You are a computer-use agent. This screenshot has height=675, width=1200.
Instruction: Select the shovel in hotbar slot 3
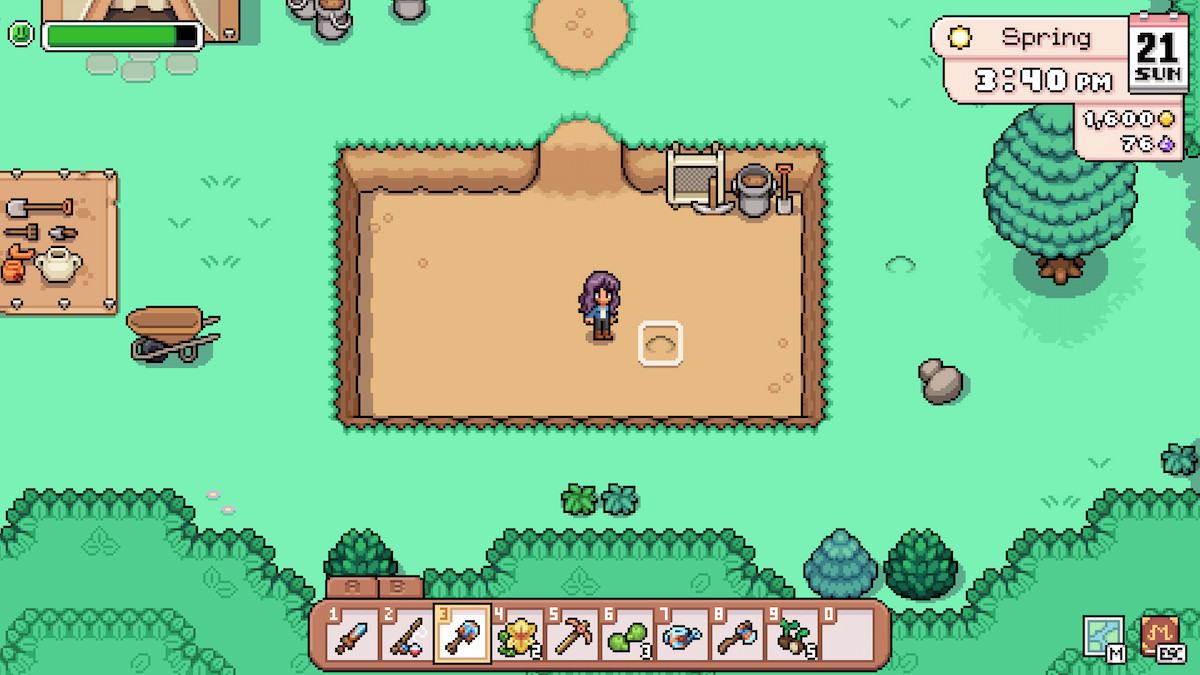462,635
